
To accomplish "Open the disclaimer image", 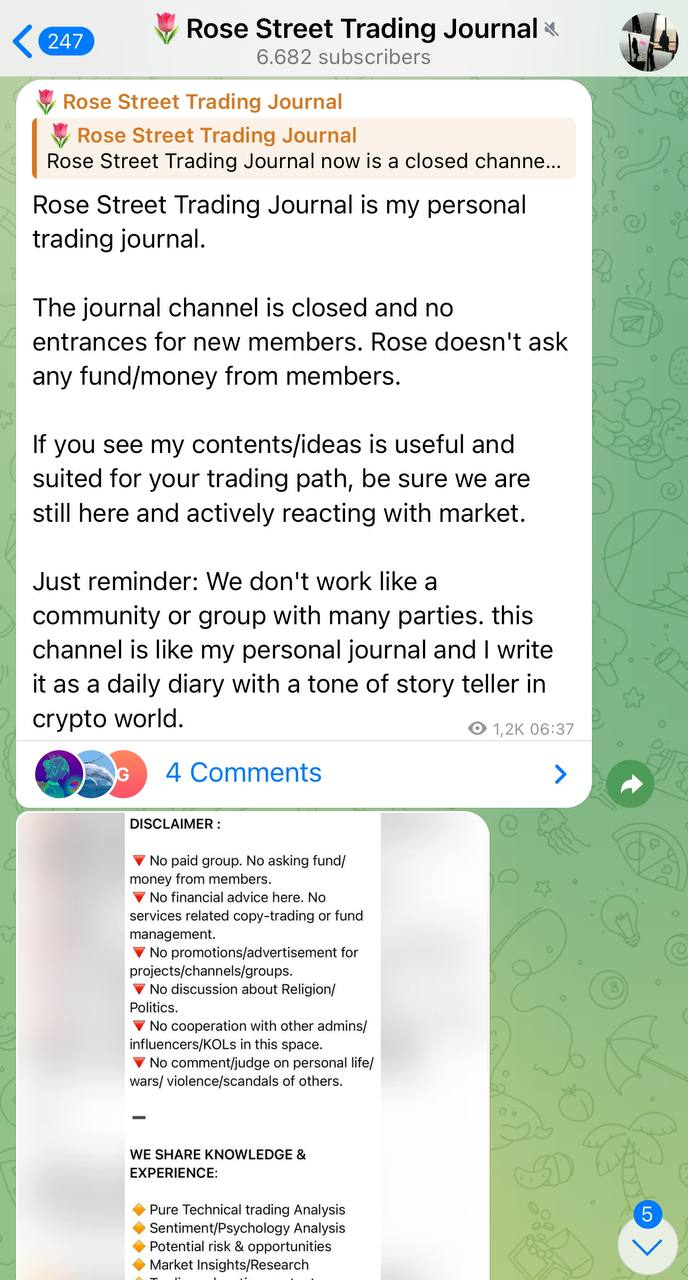I will tap(252, 1040).
